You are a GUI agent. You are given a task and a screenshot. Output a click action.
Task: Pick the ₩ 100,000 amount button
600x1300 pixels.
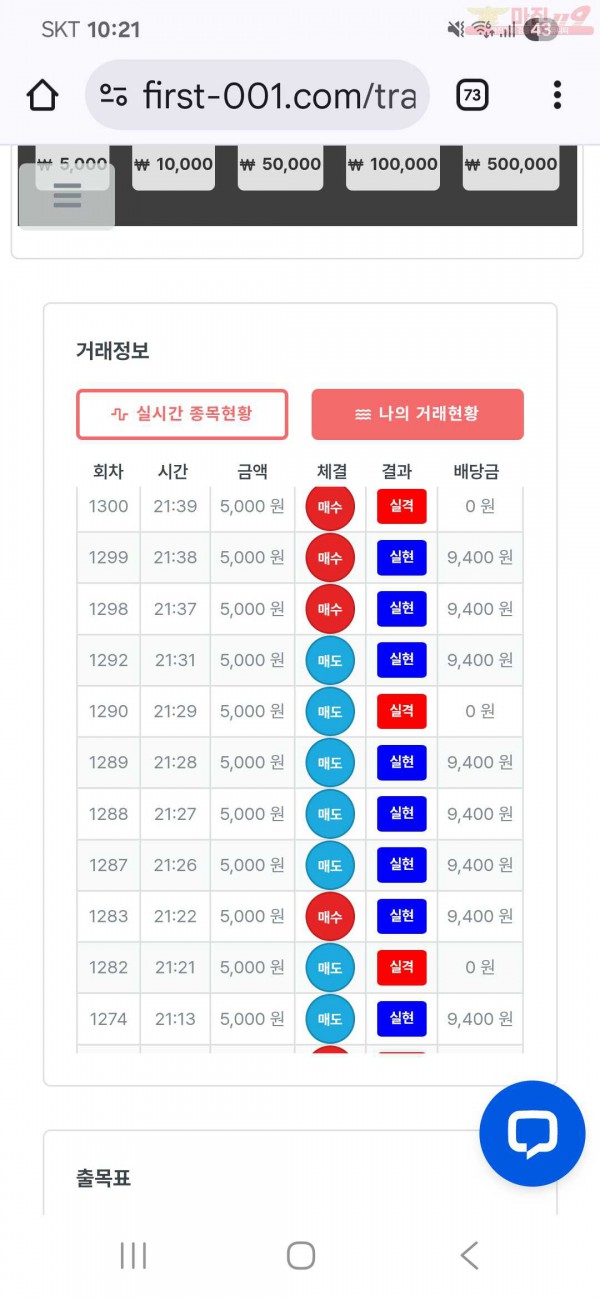394,166
